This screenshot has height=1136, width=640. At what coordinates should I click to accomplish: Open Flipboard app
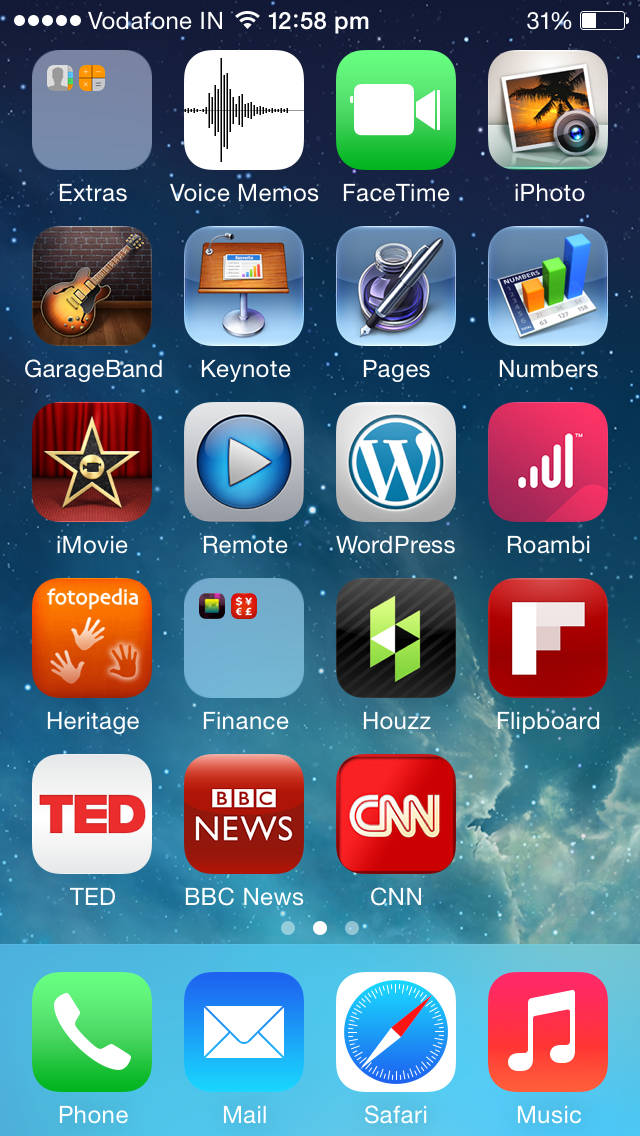[x=548, y=638]
